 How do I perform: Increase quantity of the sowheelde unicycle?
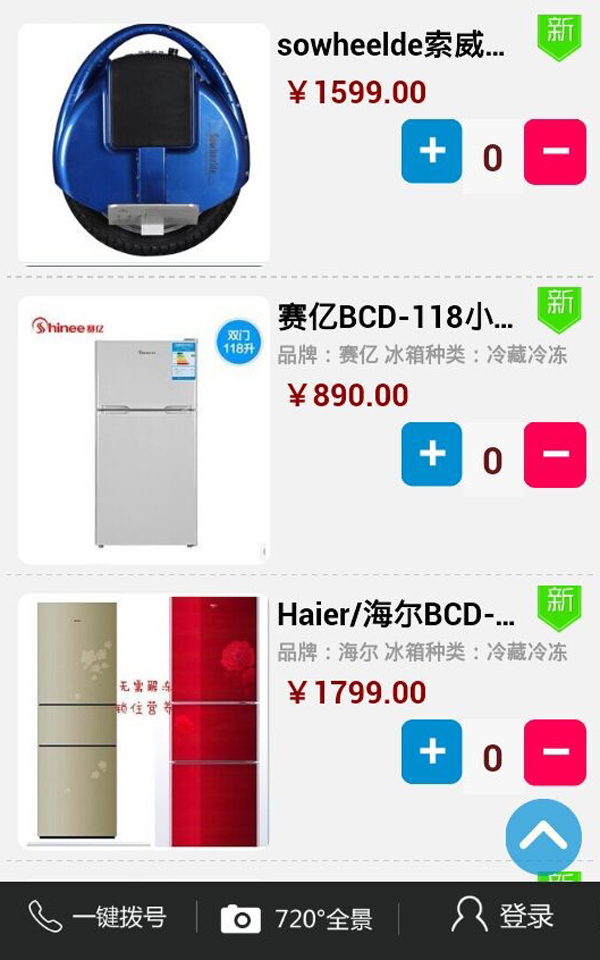tap(432, 151)
